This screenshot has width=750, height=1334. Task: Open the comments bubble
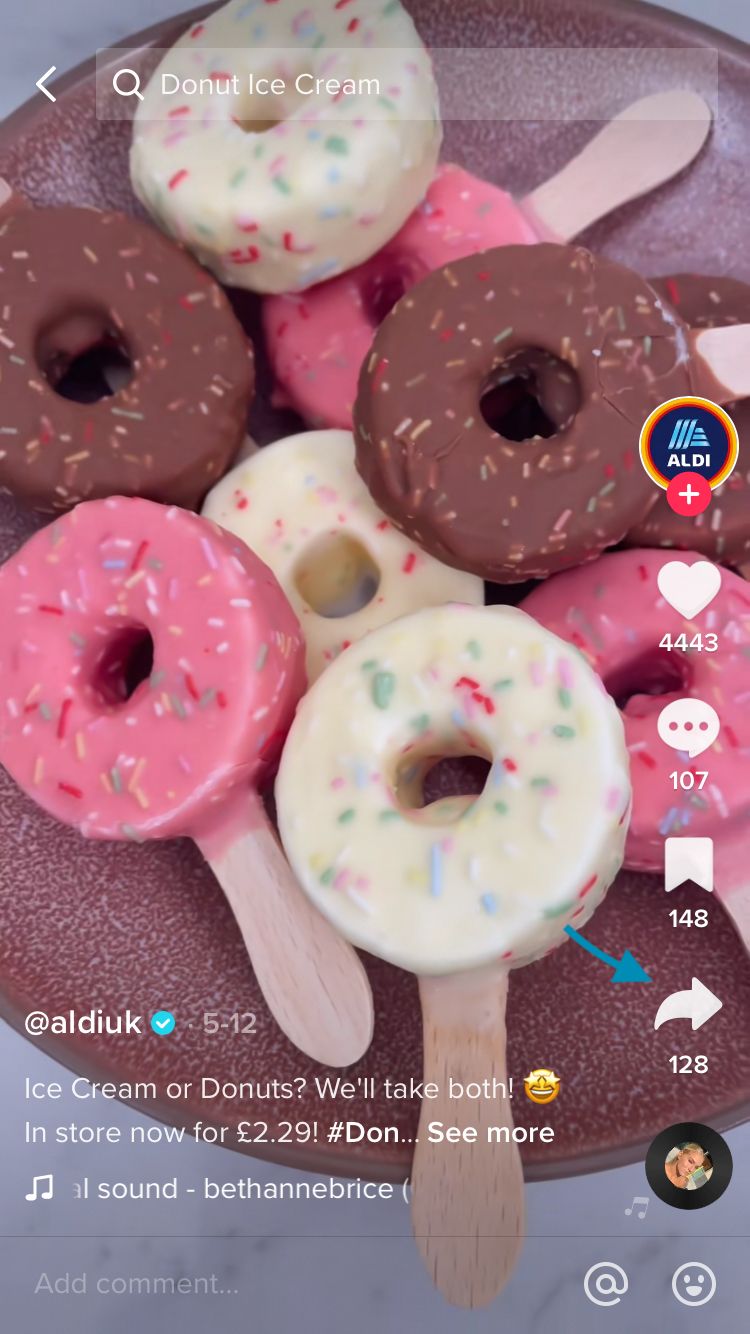[688, 728]
